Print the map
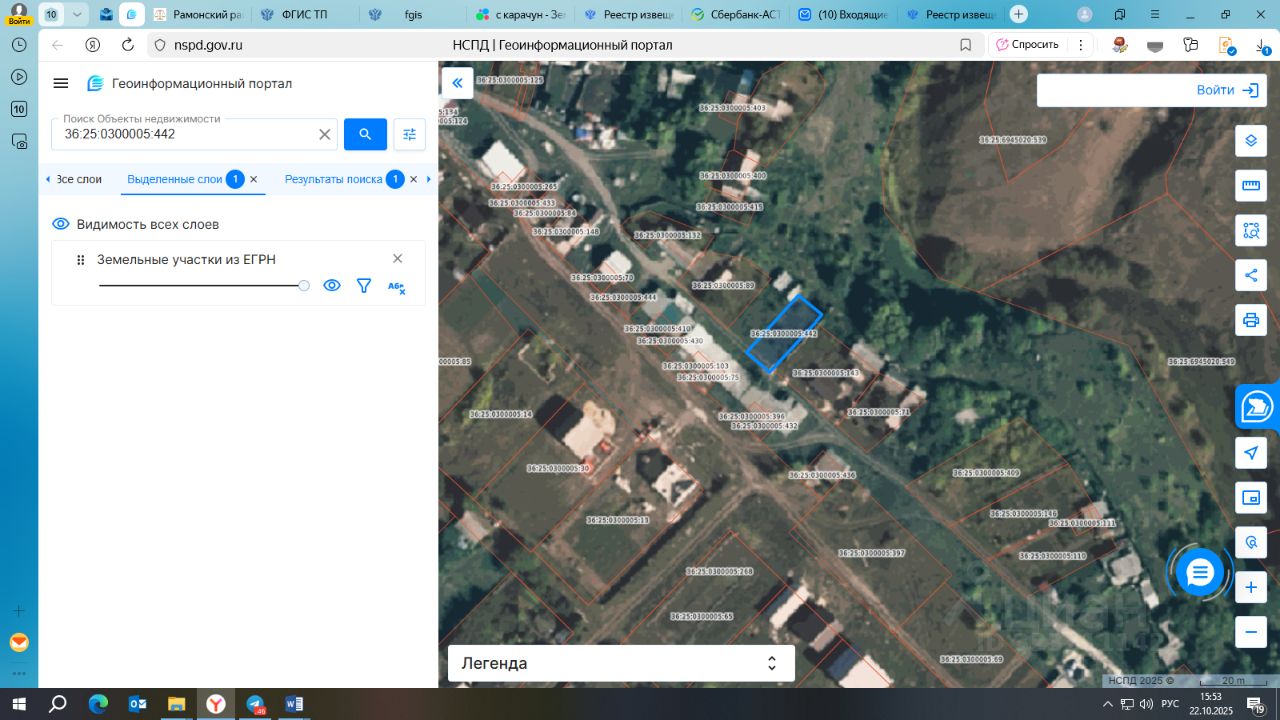 click(1250, 320)
